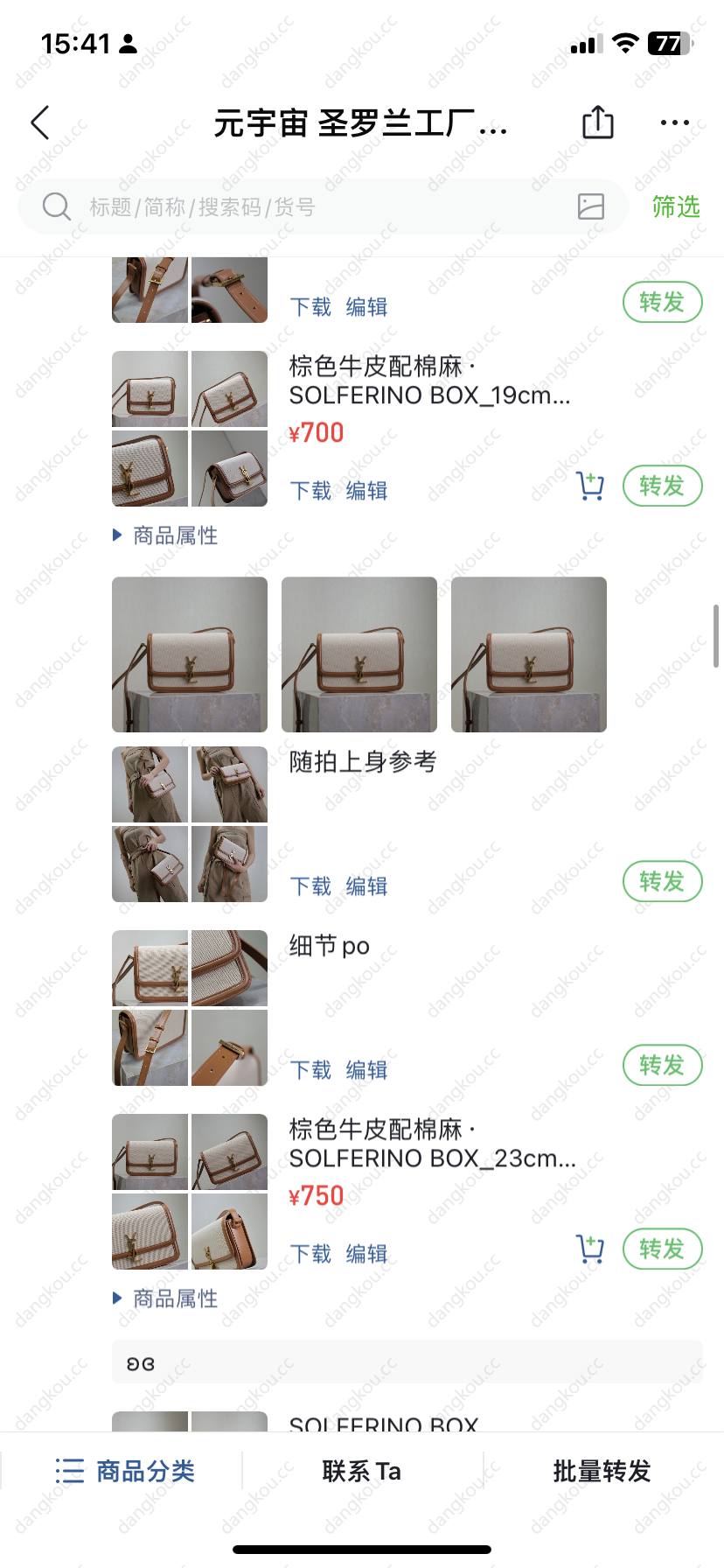Open the three-dot overflow menu
The width and height of the screenshot is (724, 1568).
(x=674, y=123)
